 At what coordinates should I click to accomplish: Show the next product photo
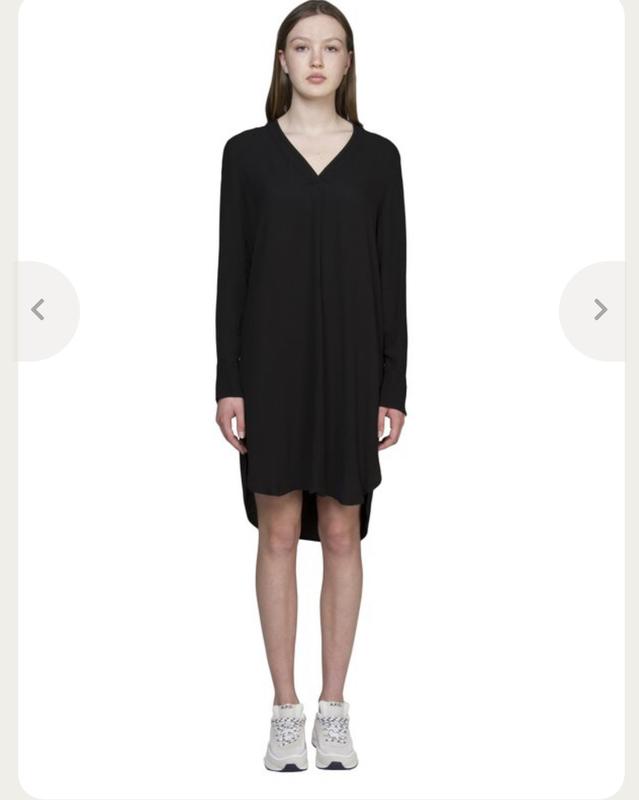pos(599,310)
